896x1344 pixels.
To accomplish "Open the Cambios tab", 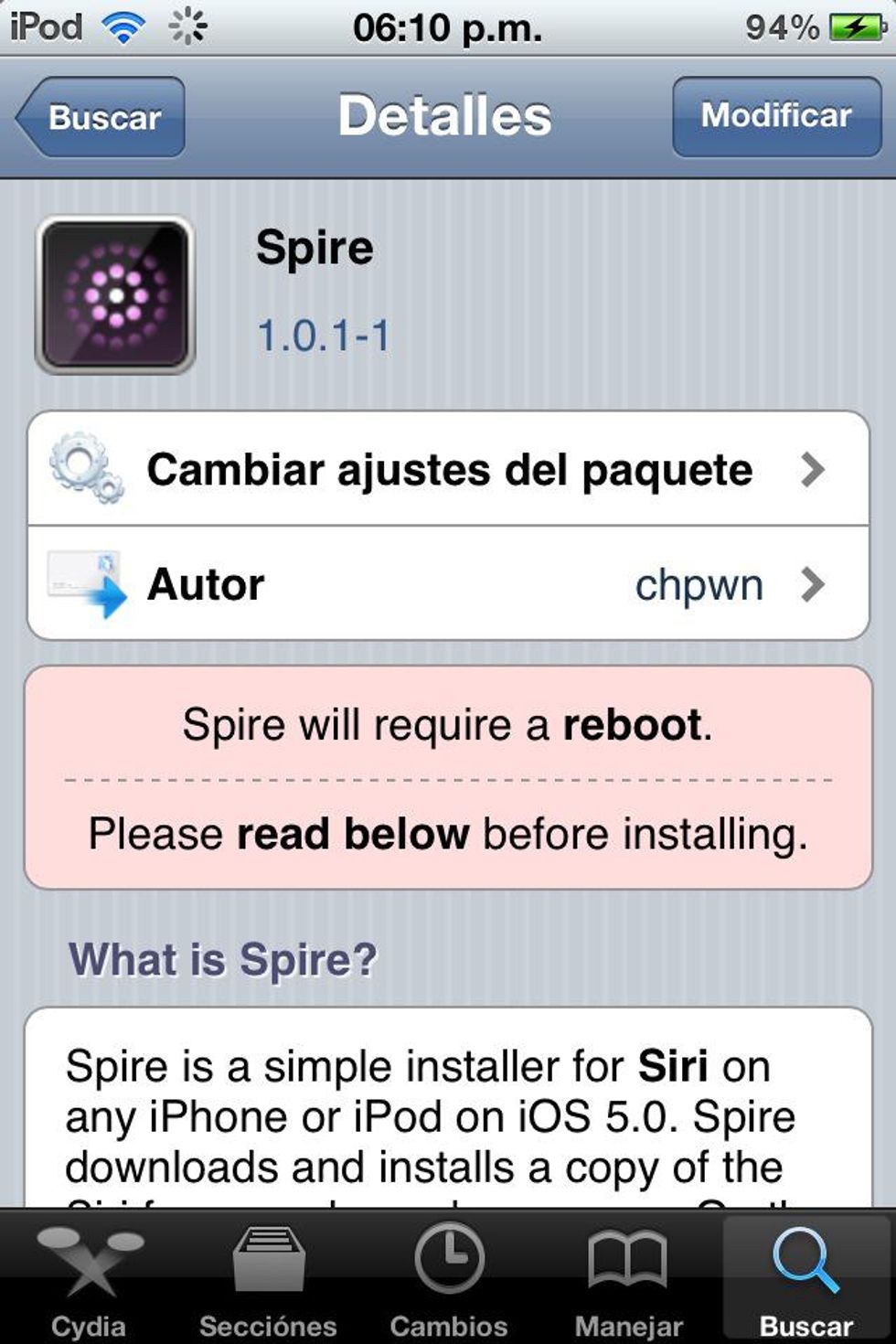I will 448,1280.
